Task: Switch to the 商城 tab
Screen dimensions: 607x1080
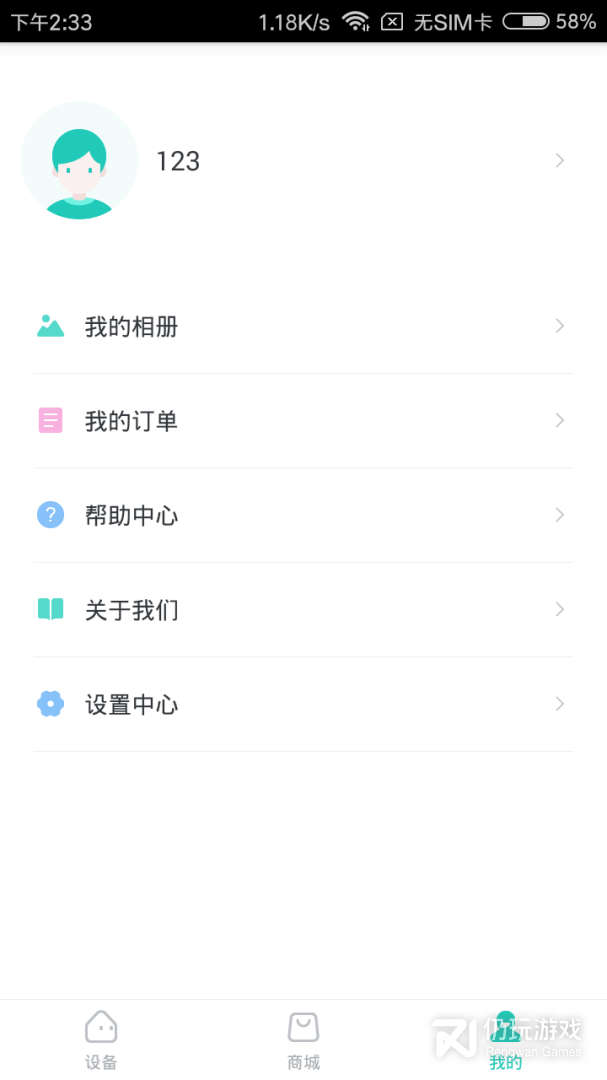Action: pos(303,1040)
